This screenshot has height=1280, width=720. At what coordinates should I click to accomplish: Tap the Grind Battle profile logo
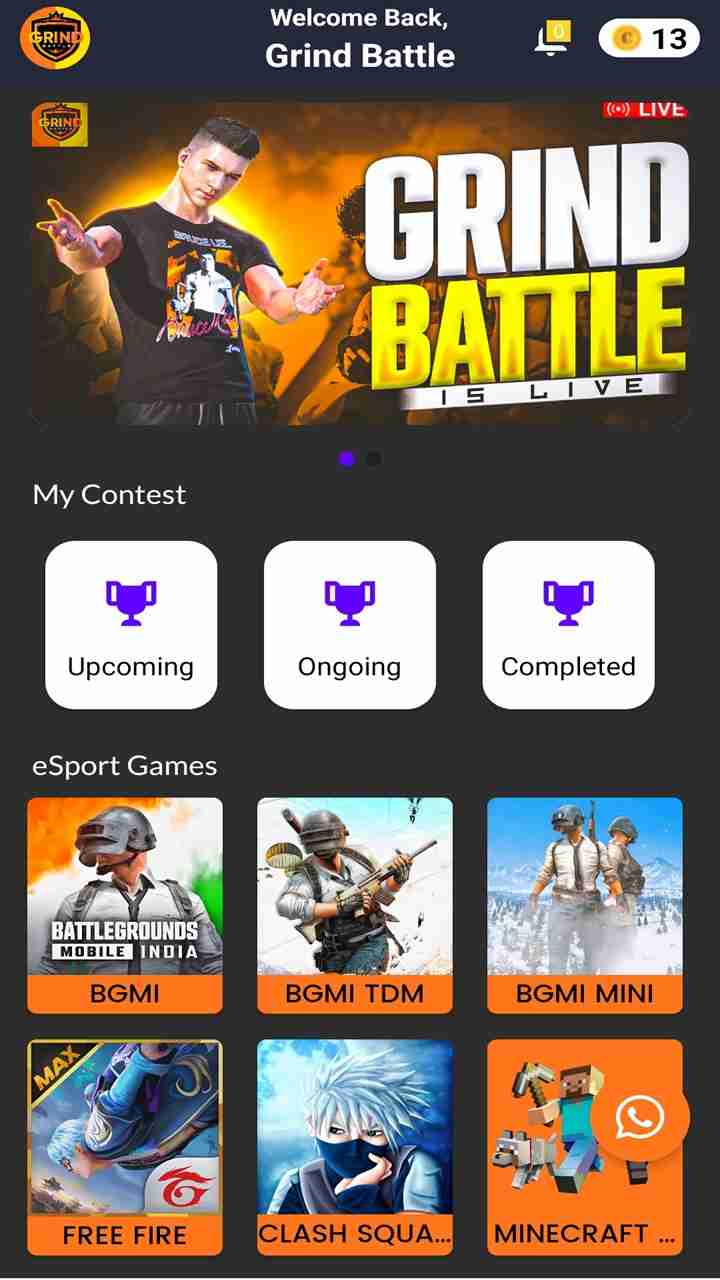(55, 40)
